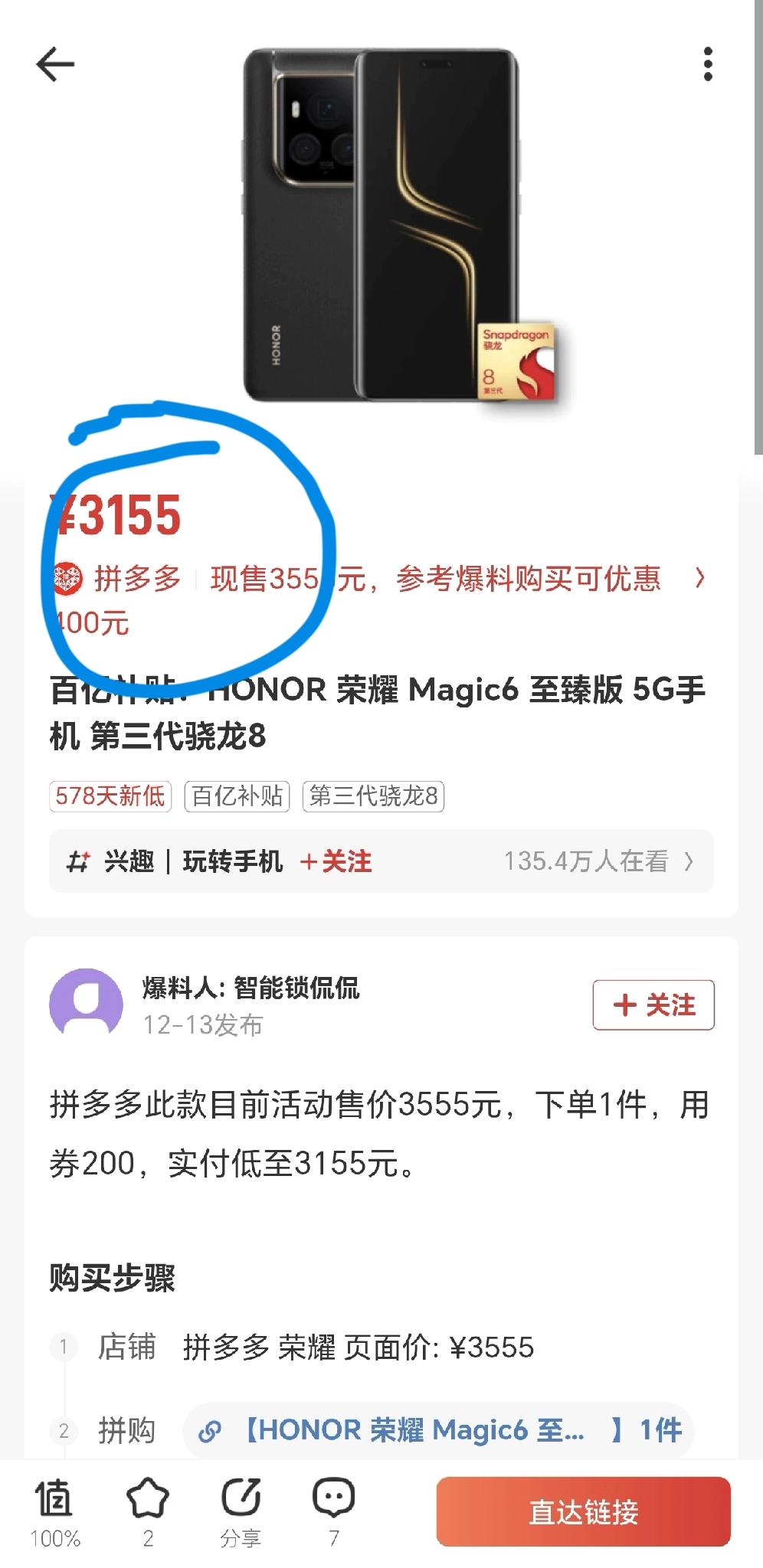The image size is (763, 1568).
Task: Follow the poster via +关注 button
Action: pos(653,1004)
